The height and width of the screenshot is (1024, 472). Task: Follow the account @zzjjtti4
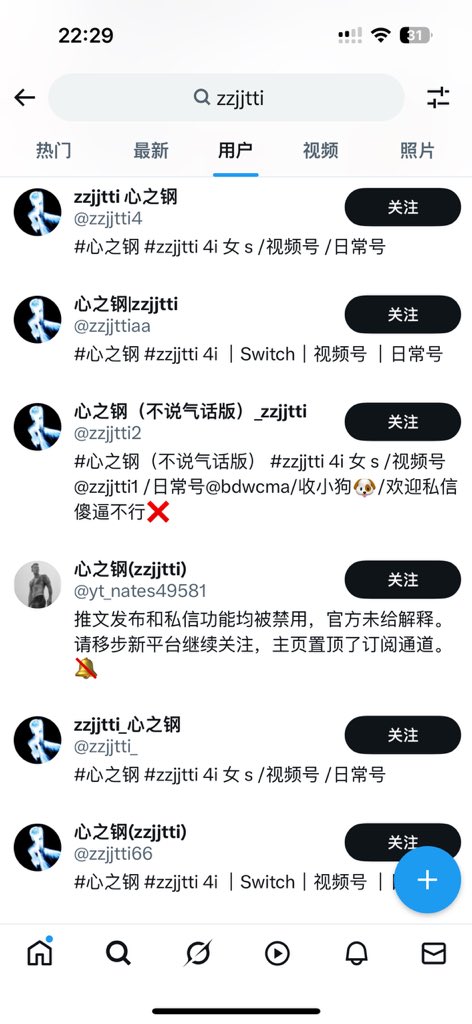403,207
